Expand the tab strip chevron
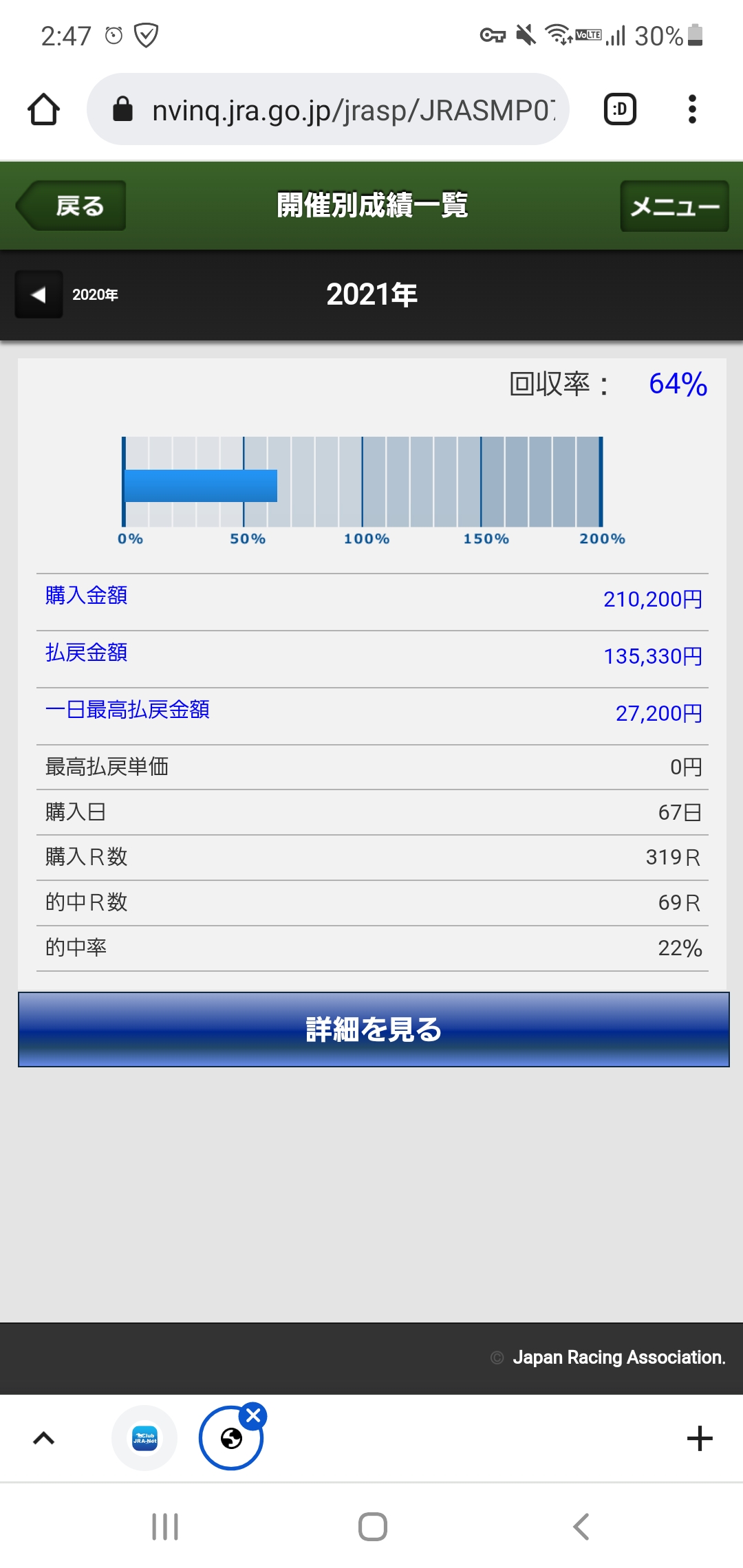This screenshot has height=1568, width=743. click(44, 1438)
